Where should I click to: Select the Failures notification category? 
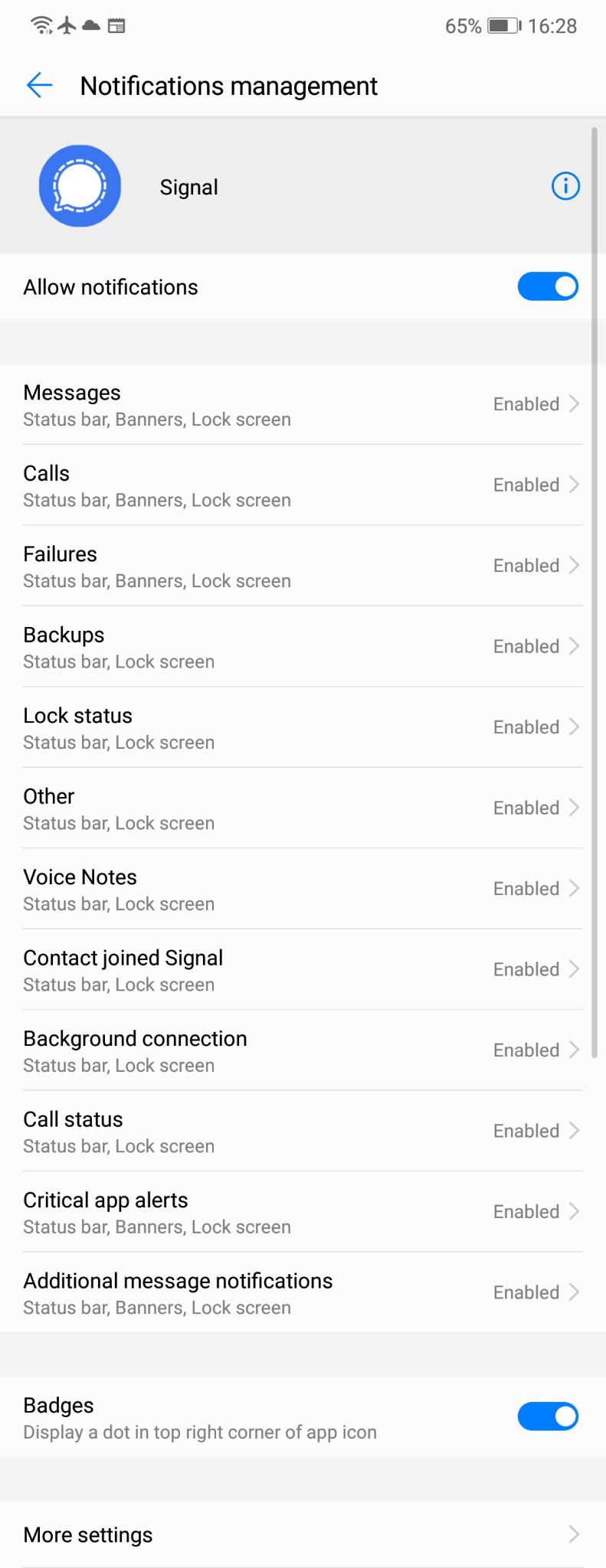[x=303, y=565]
